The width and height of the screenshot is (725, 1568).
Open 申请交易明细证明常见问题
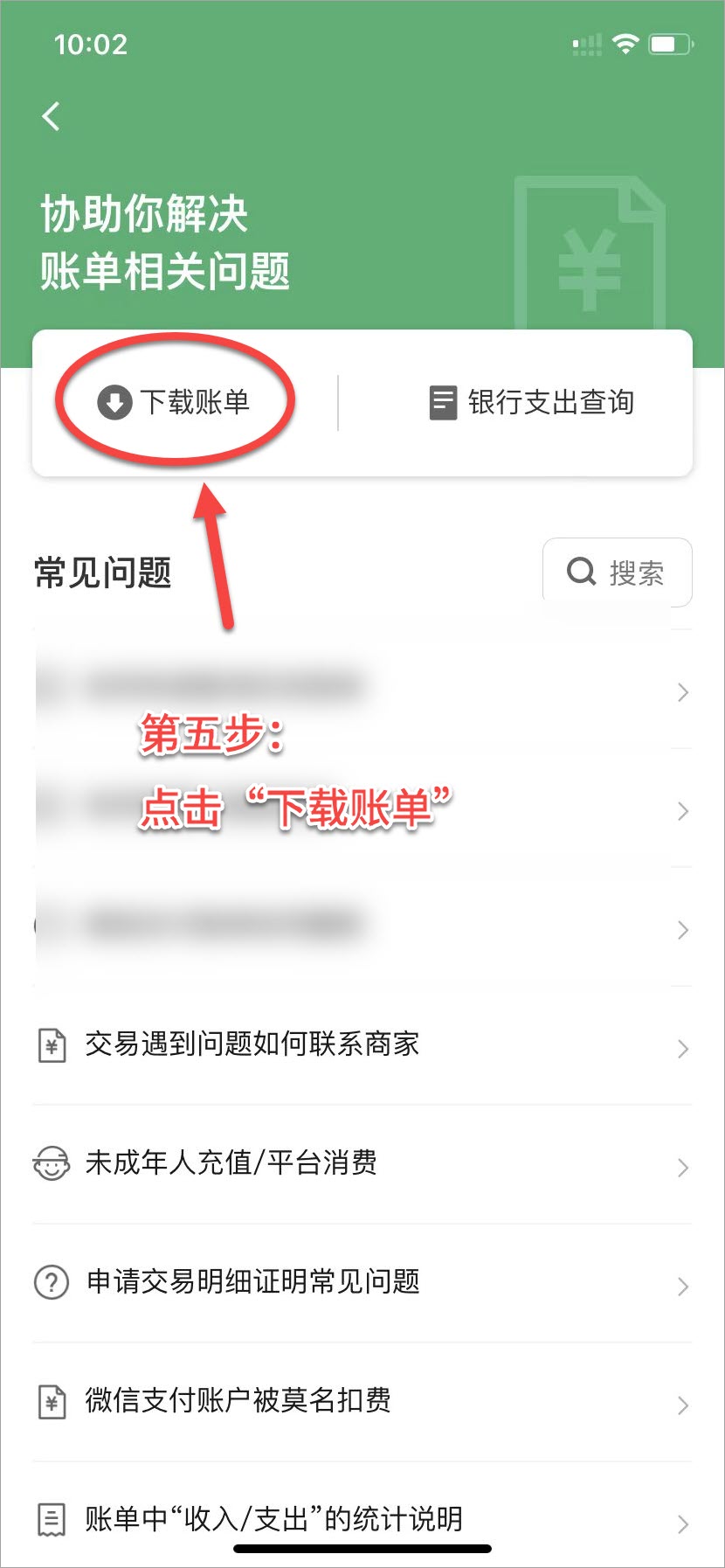point(252,1282)
